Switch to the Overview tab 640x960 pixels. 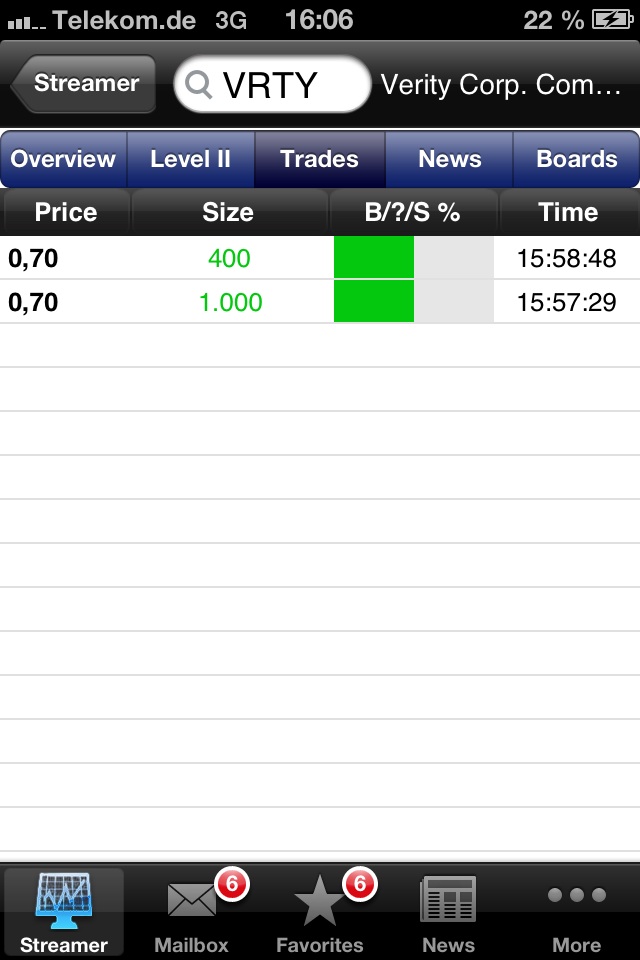64,159
